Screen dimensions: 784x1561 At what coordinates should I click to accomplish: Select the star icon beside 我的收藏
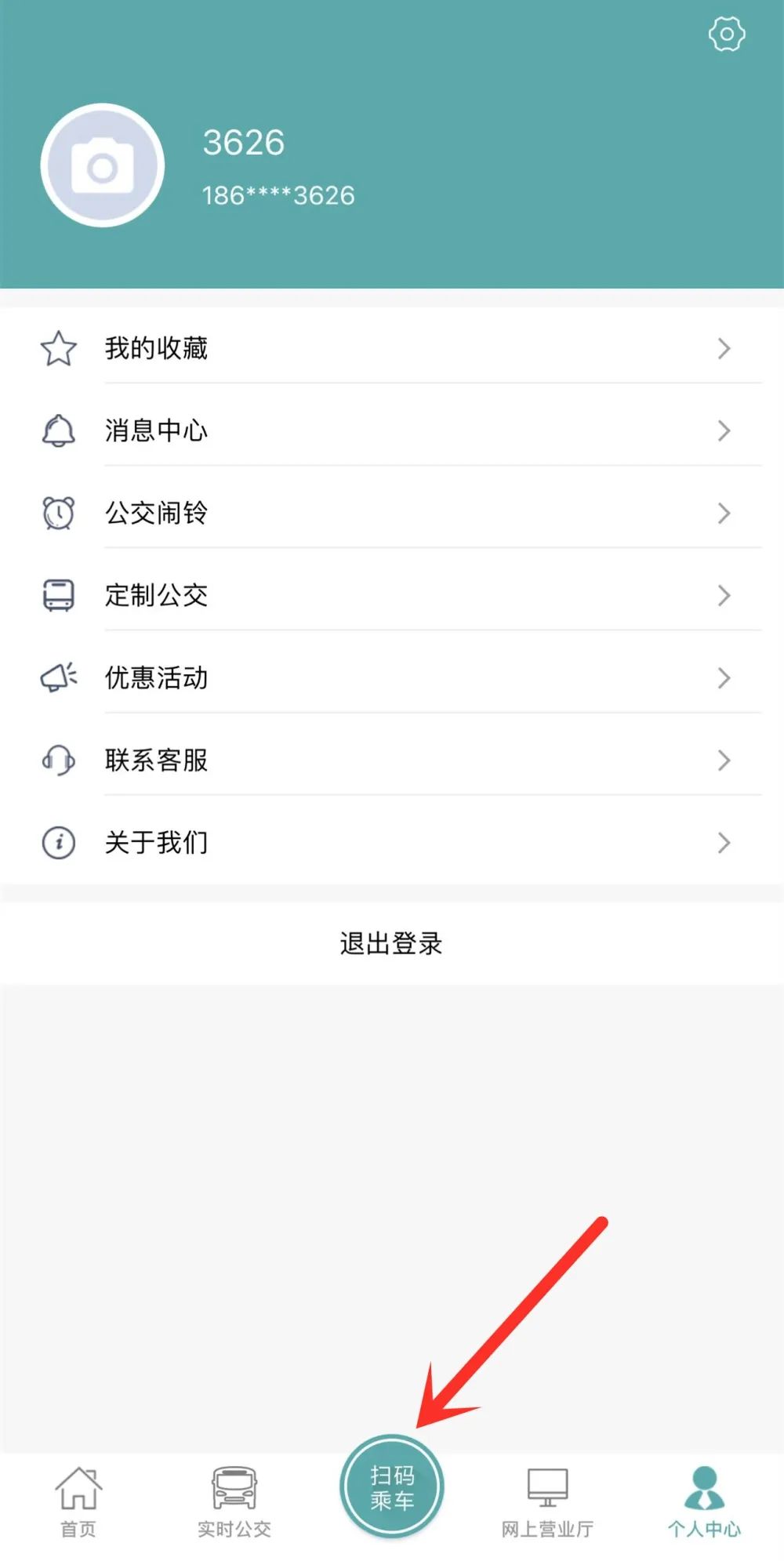pos(59,349)
